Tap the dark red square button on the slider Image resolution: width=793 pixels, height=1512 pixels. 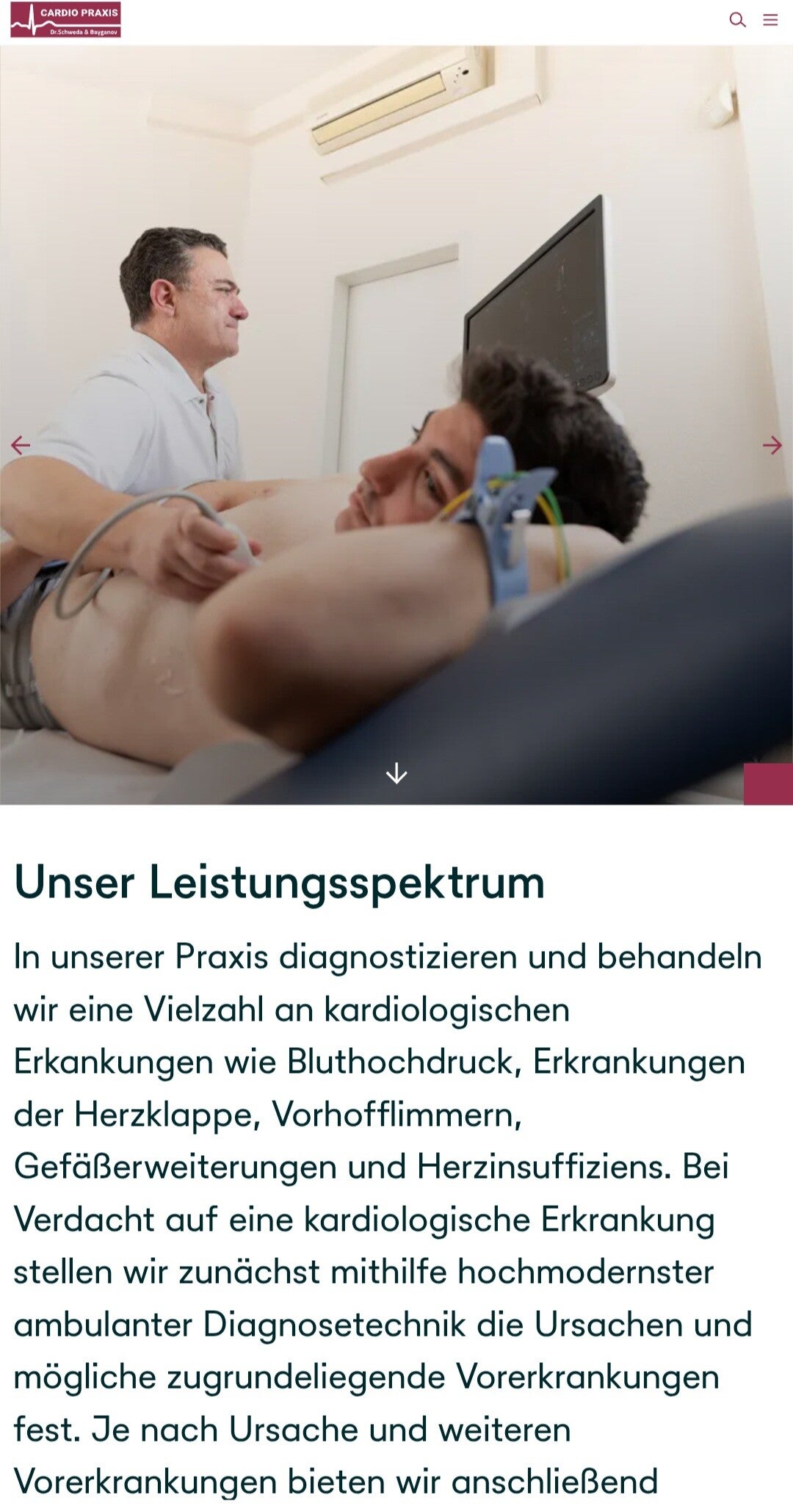click(x=768, y=784)
